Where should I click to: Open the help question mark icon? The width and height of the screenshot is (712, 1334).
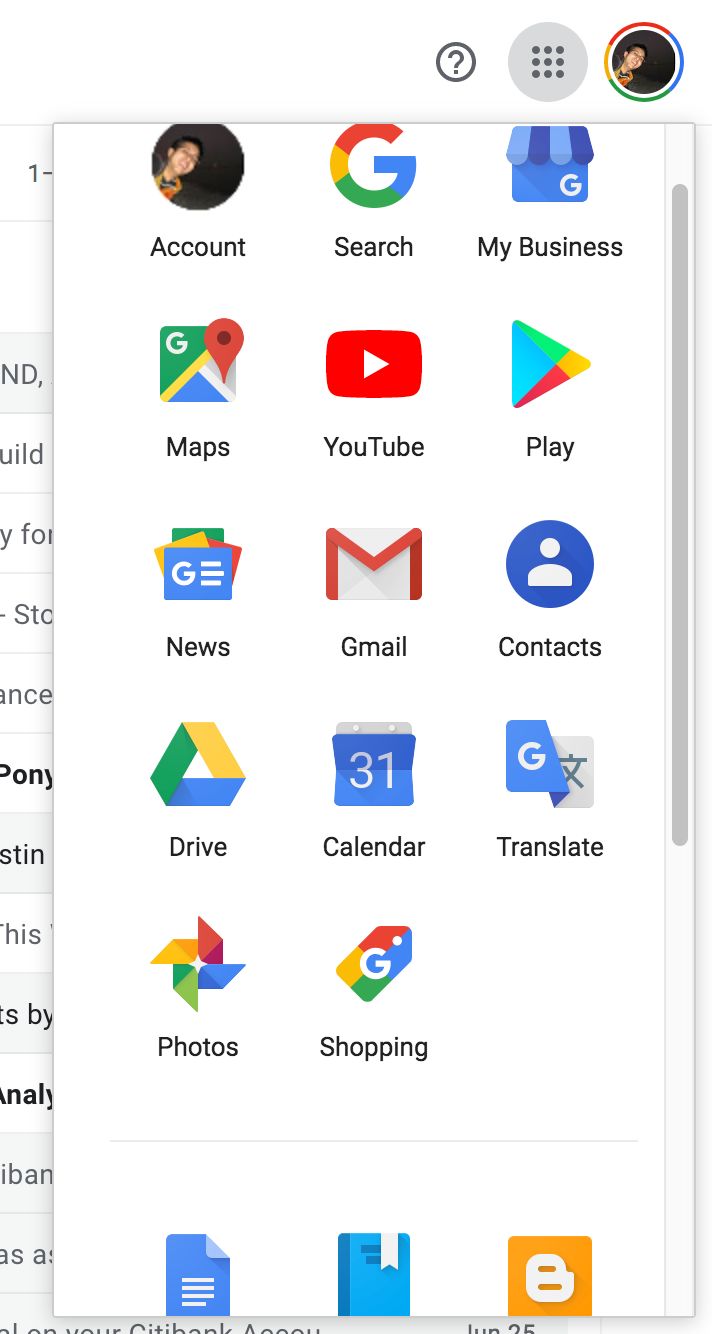(x=456, y=63)
